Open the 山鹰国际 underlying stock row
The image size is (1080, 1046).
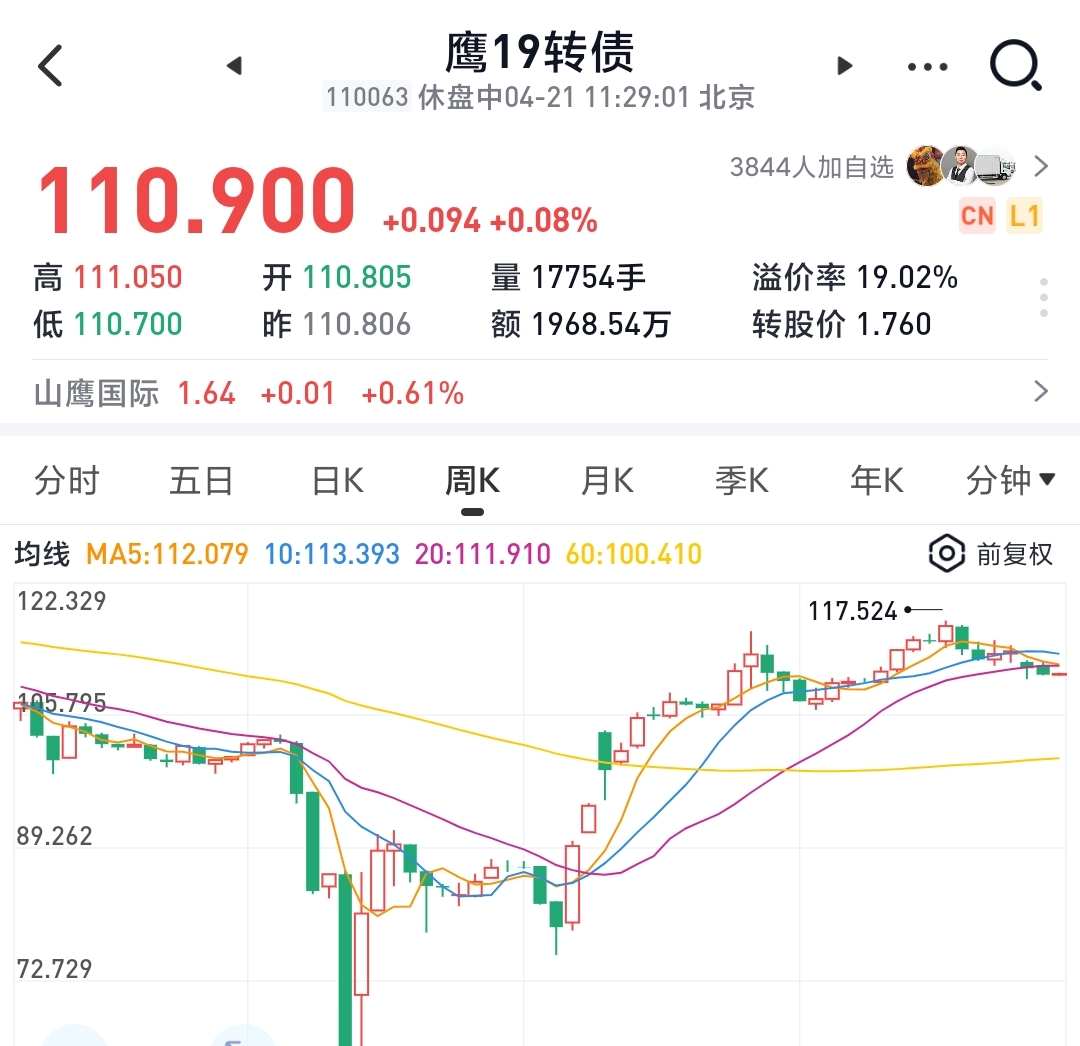(540, 393)
